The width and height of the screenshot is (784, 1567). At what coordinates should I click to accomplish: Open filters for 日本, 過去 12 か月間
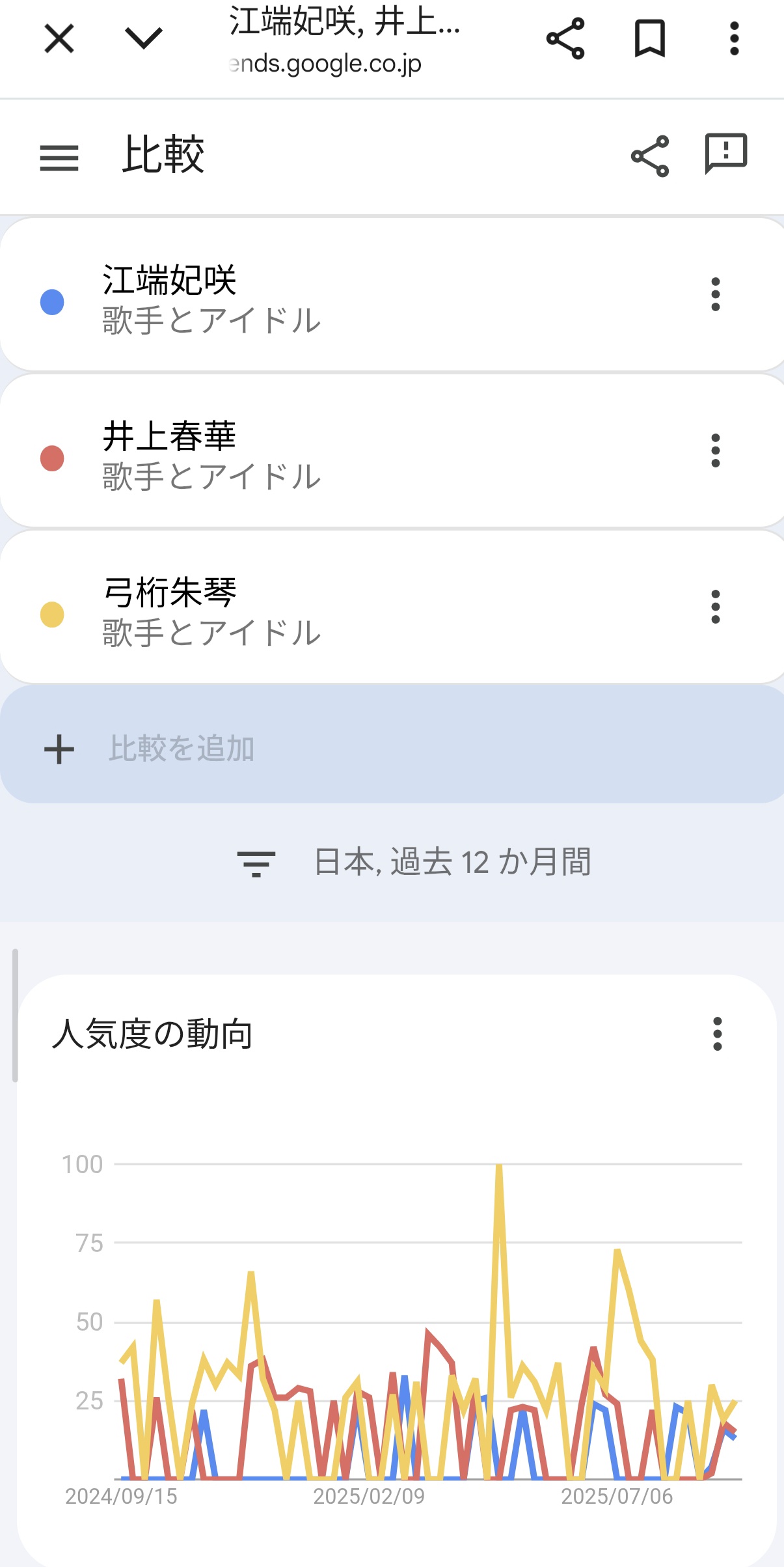(x=414, y=863)
